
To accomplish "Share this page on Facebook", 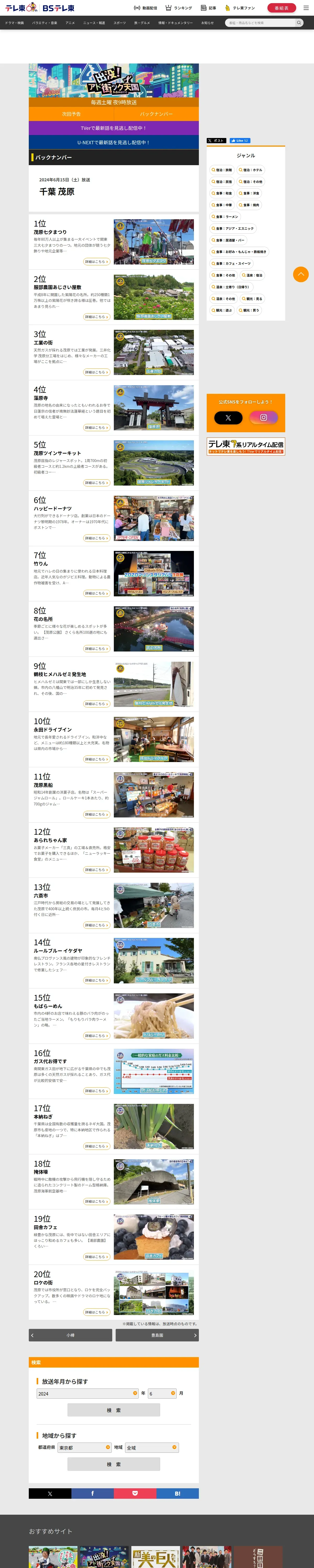I will [x=93, y=1493].
